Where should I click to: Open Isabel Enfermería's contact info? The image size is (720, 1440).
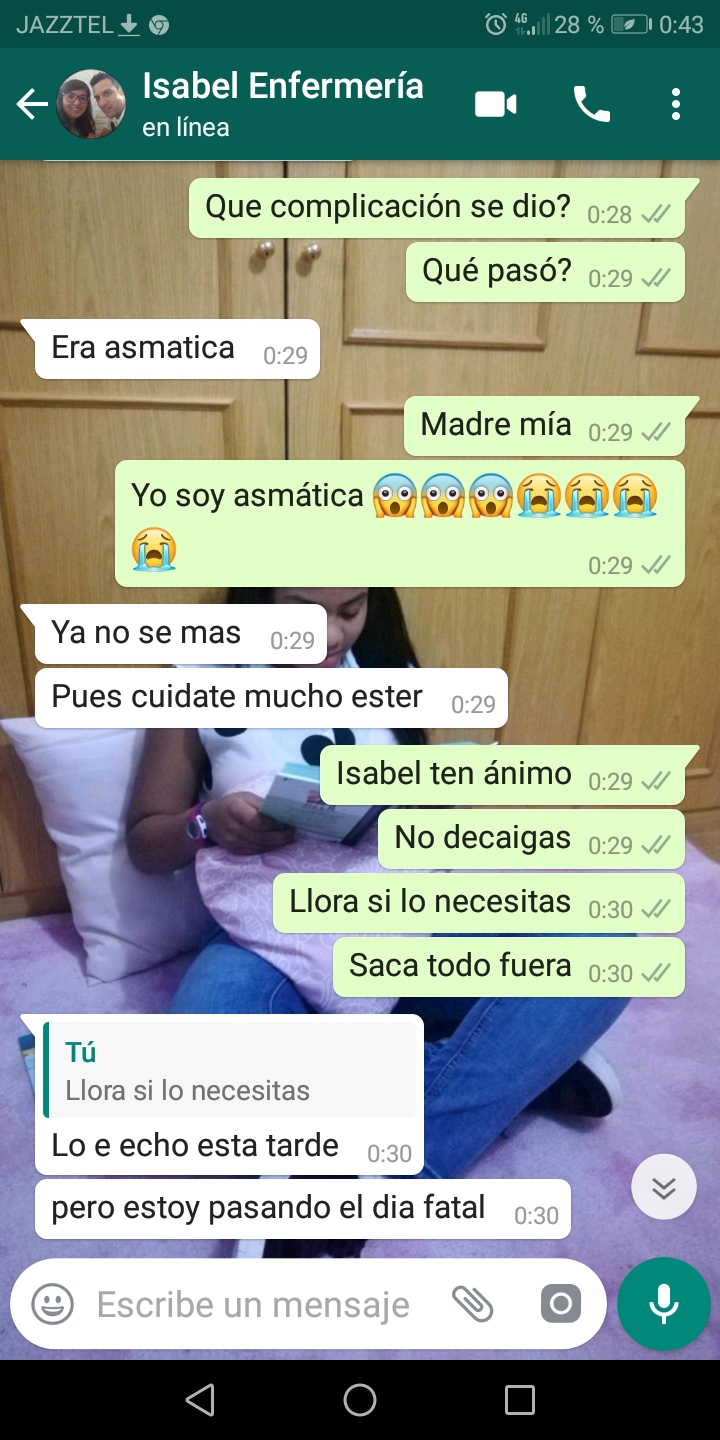(282, 103)
